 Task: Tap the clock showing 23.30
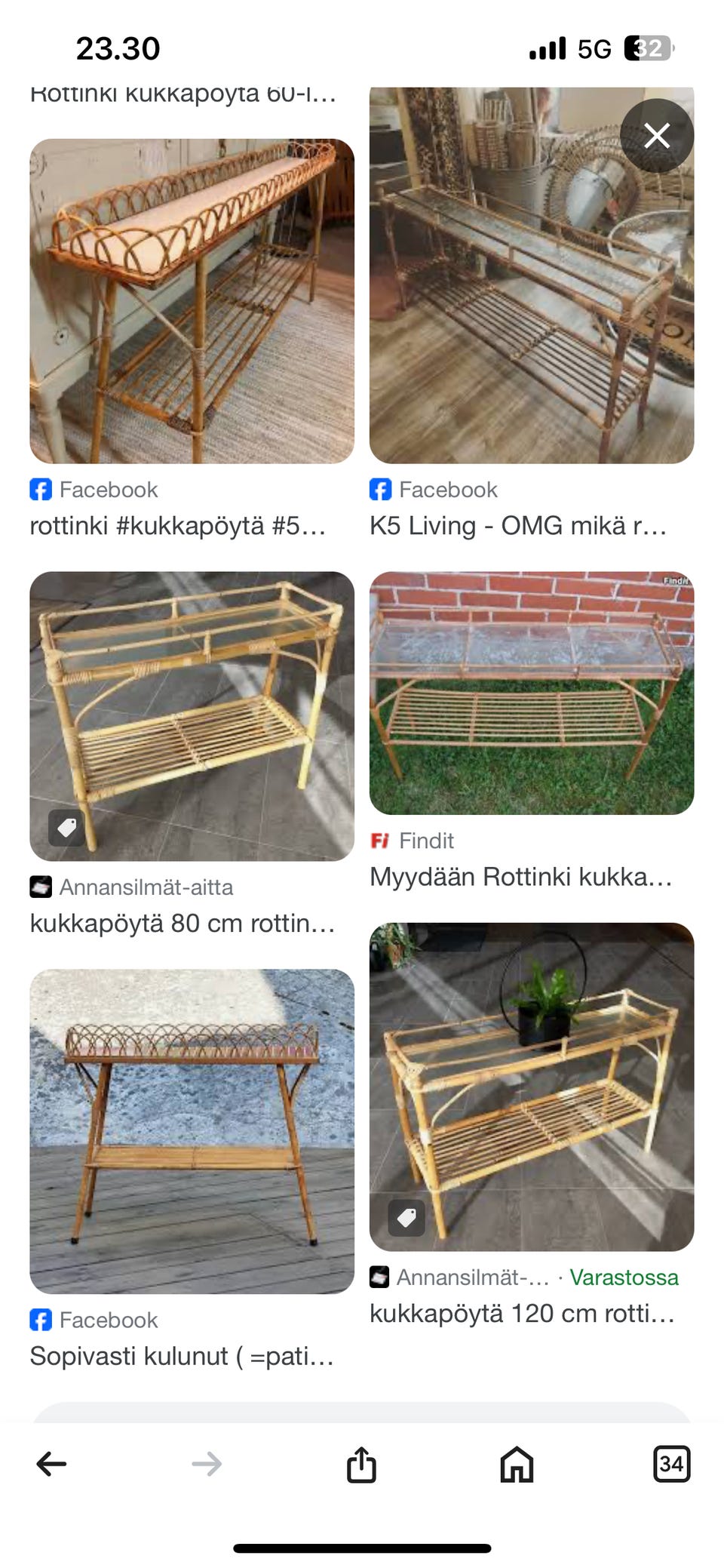[118, 47]
